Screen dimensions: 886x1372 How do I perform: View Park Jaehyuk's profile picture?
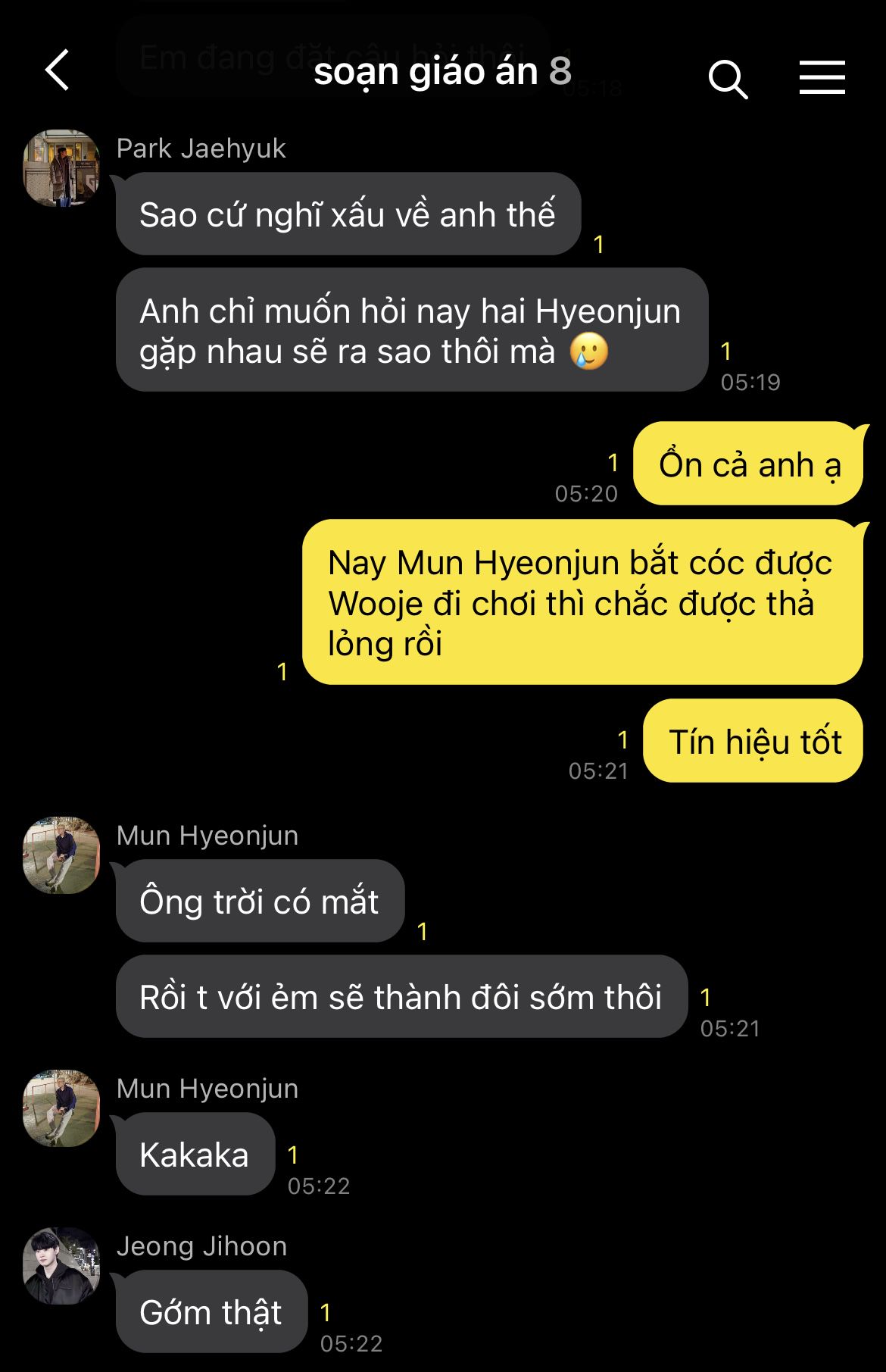pyautogui.click(x=61, y=168)
